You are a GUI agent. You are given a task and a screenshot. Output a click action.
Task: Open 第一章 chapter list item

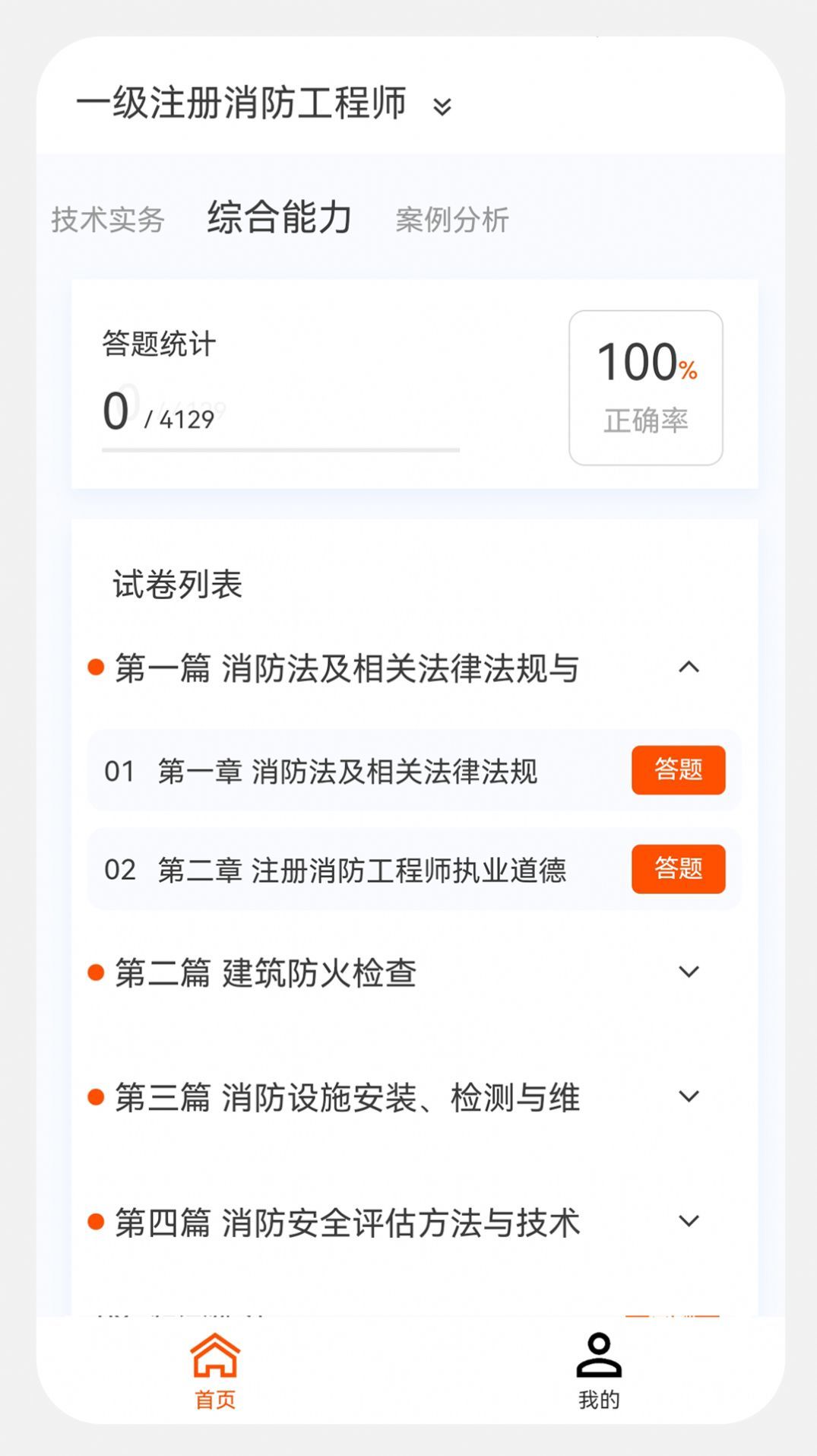(x=327, y=770)
